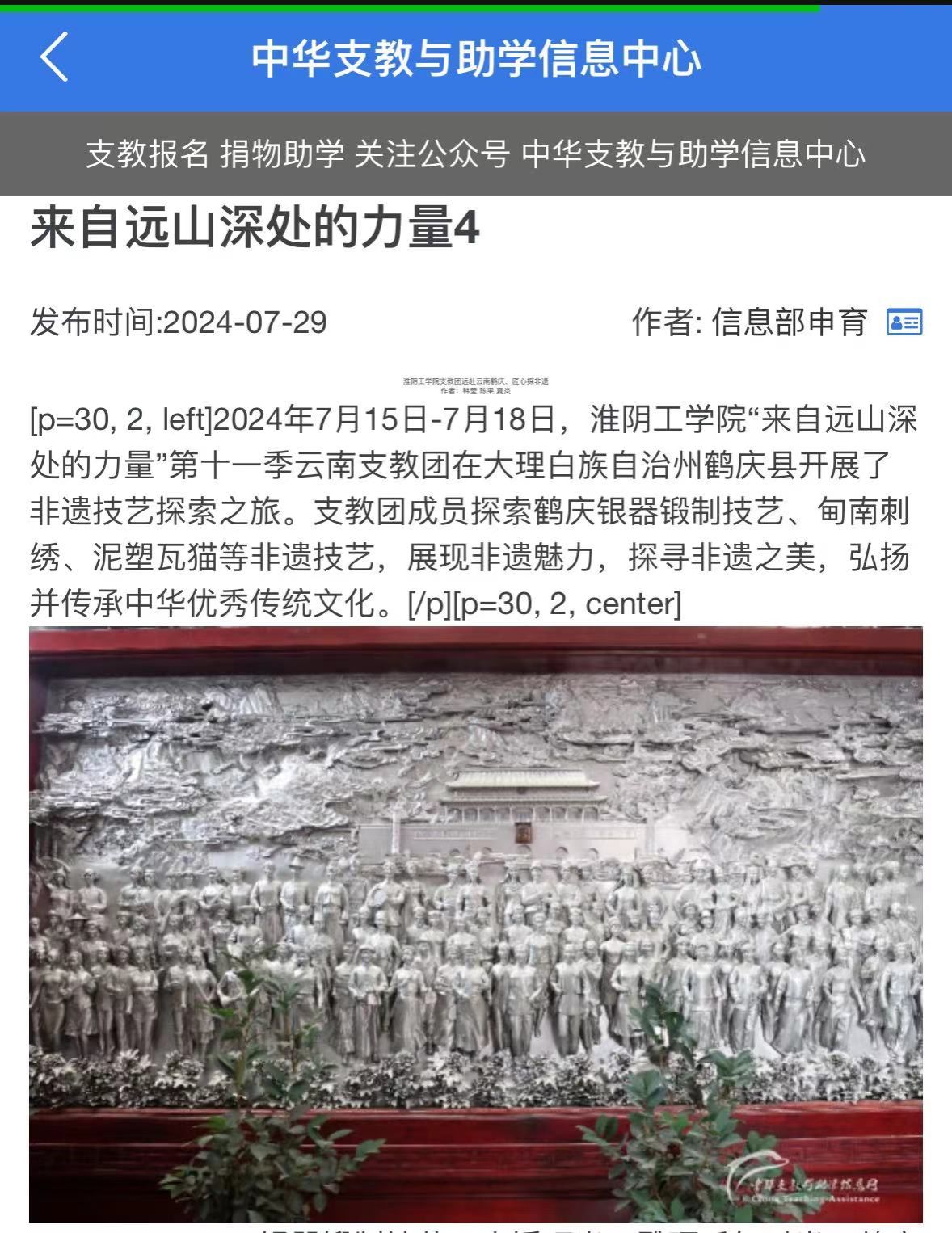The image size is (952, 1233).
Task: Tap 关注公众号 in the gray bar
Action: coord(432,154)
